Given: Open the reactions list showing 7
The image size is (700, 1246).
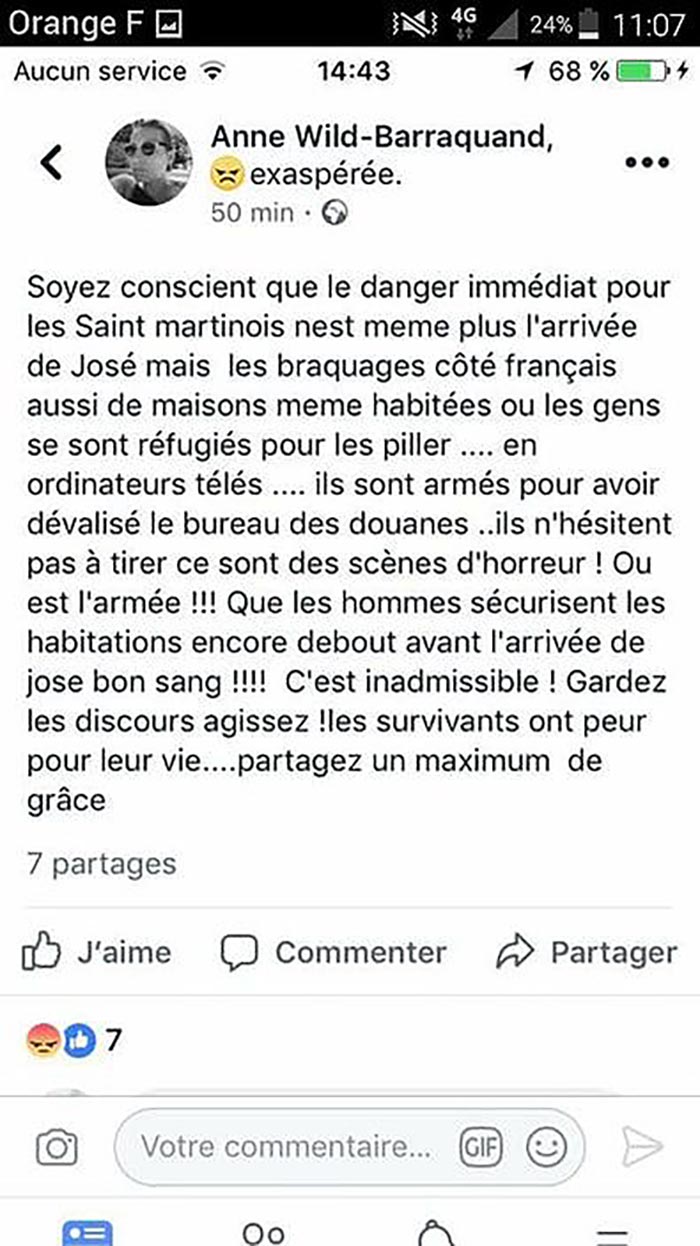Looking at the screenshot, I should click(73, 1041).
